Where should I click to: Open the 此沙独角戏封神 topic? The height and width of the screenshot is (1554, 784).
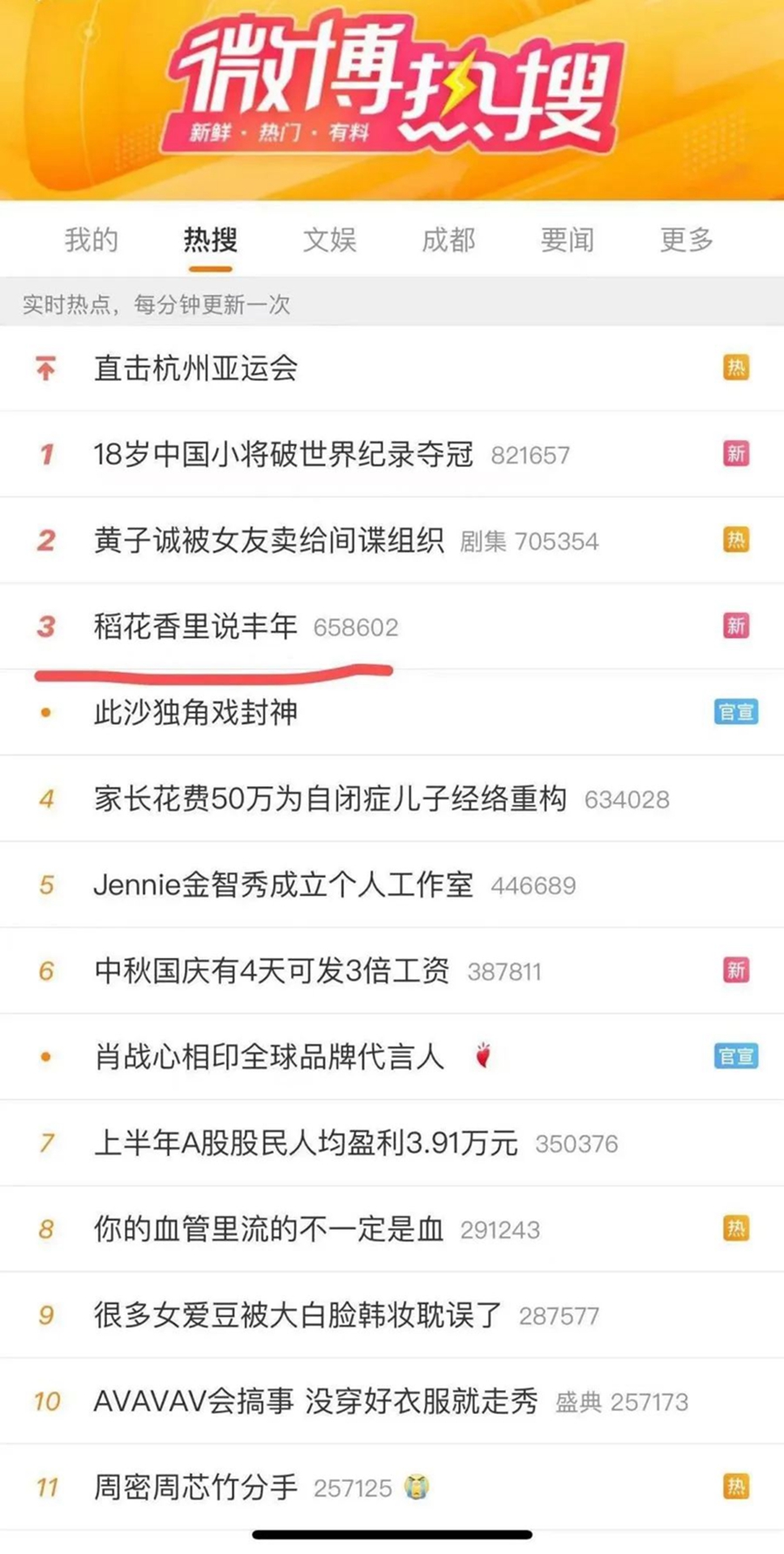tap(196, 713)
